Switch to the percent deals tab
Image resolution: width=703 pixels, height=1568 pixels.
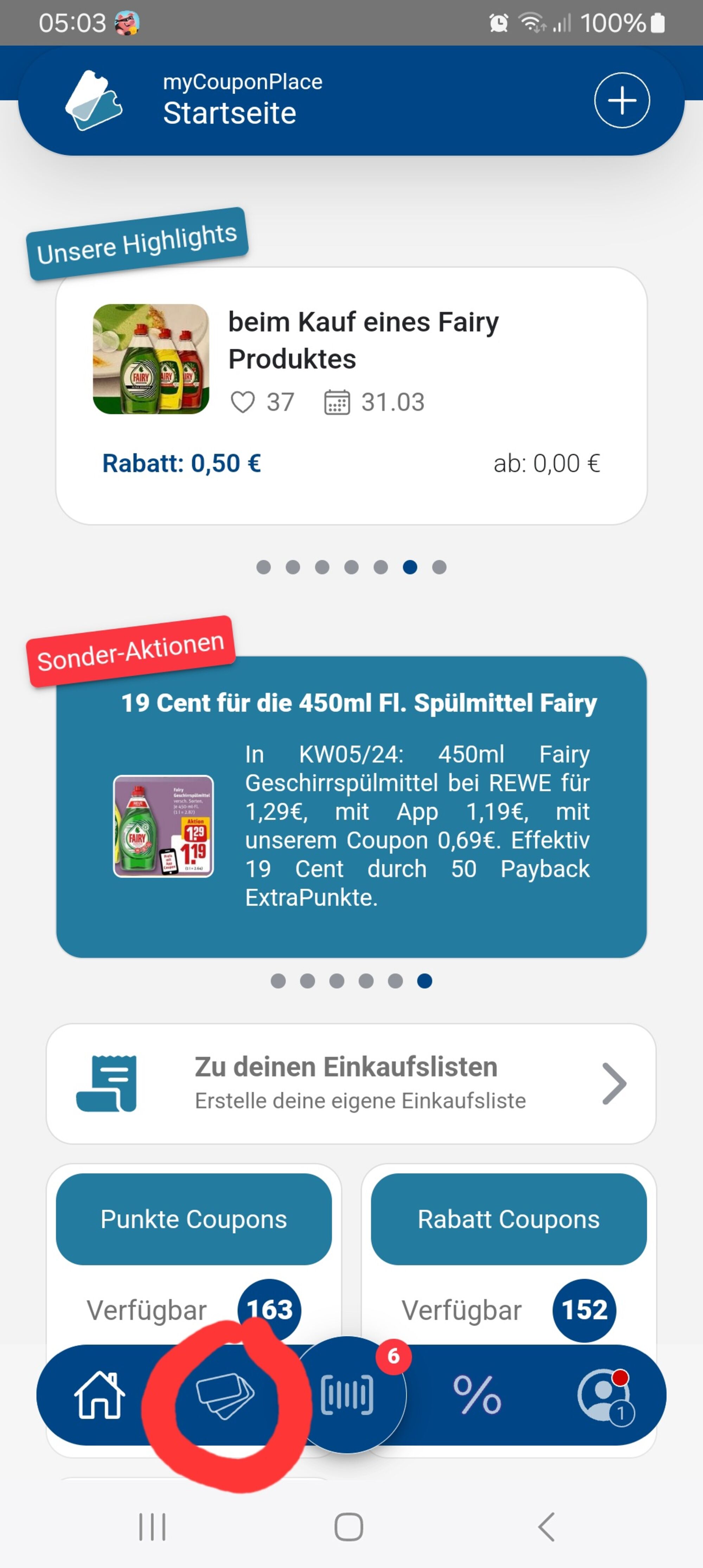coord(477,1395)
